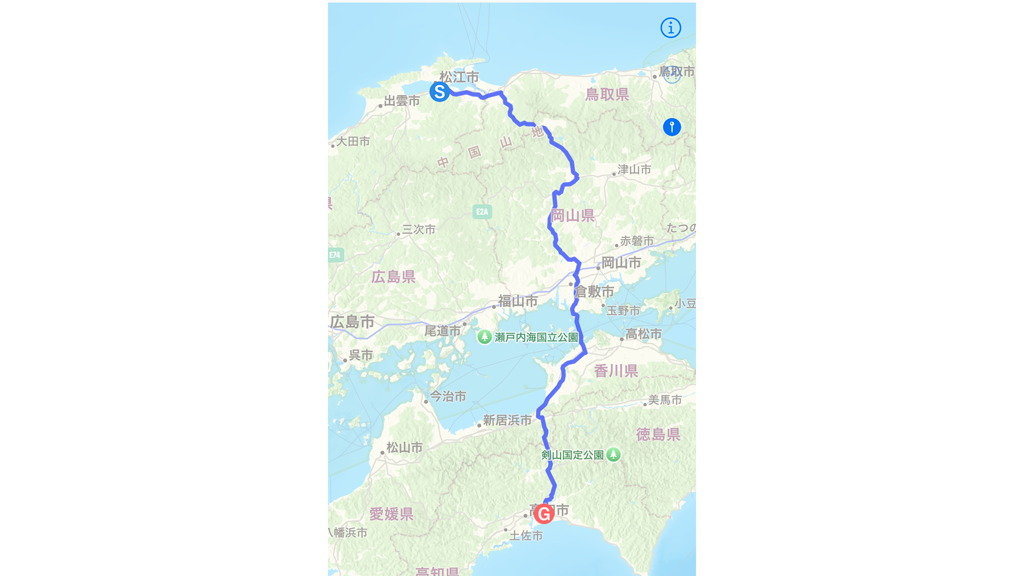Select the goal point G marker
The image size is (1024, 576).
tap(544, 514)
